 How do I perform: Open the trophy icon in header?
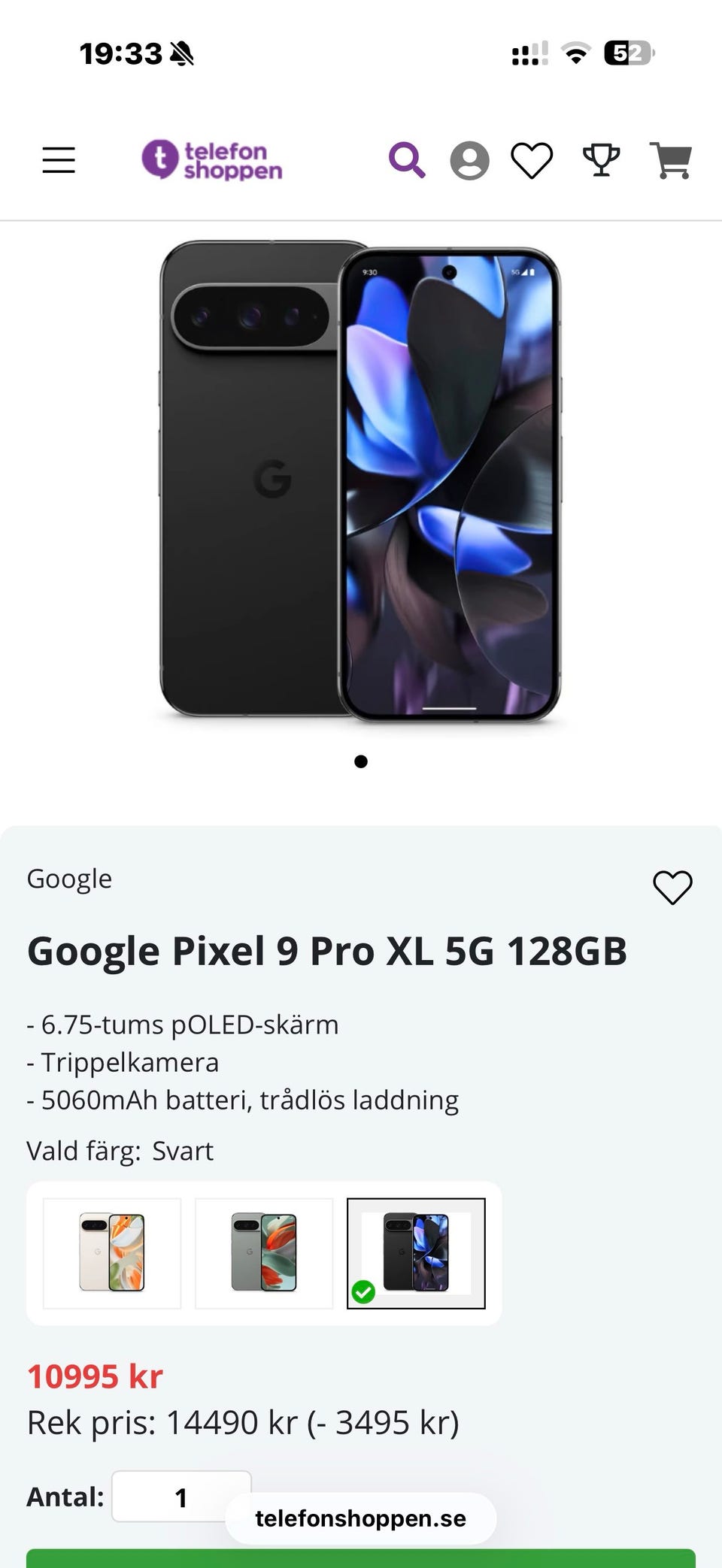(602, 160)
